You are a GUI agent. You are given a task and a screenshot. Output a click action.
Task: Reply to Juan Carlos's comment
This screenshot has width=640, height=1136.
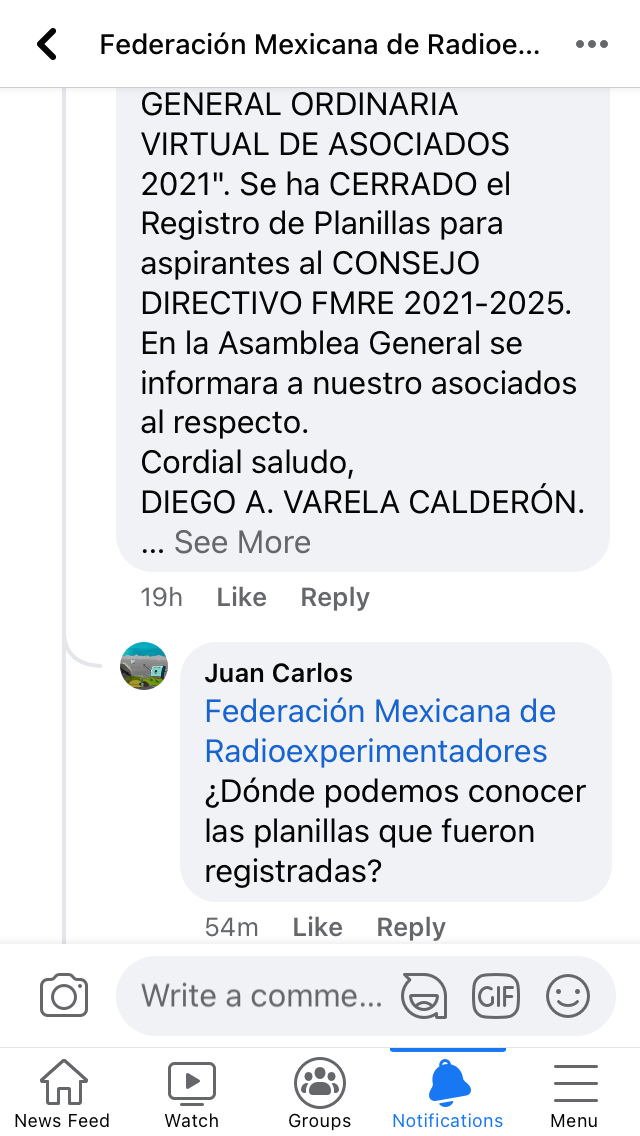click(411, 927)
